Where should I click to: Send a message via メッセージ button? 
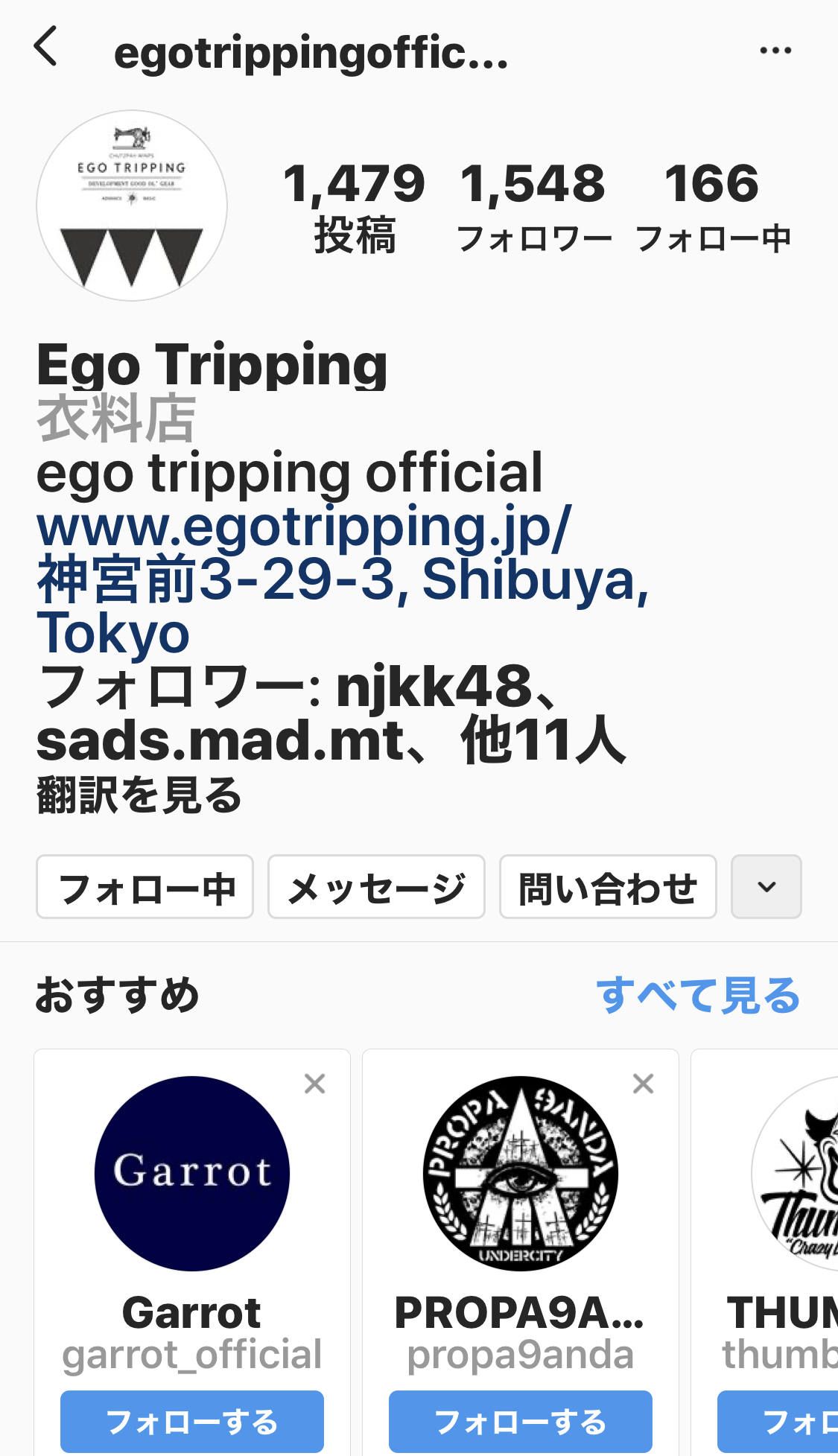point(376,886)
